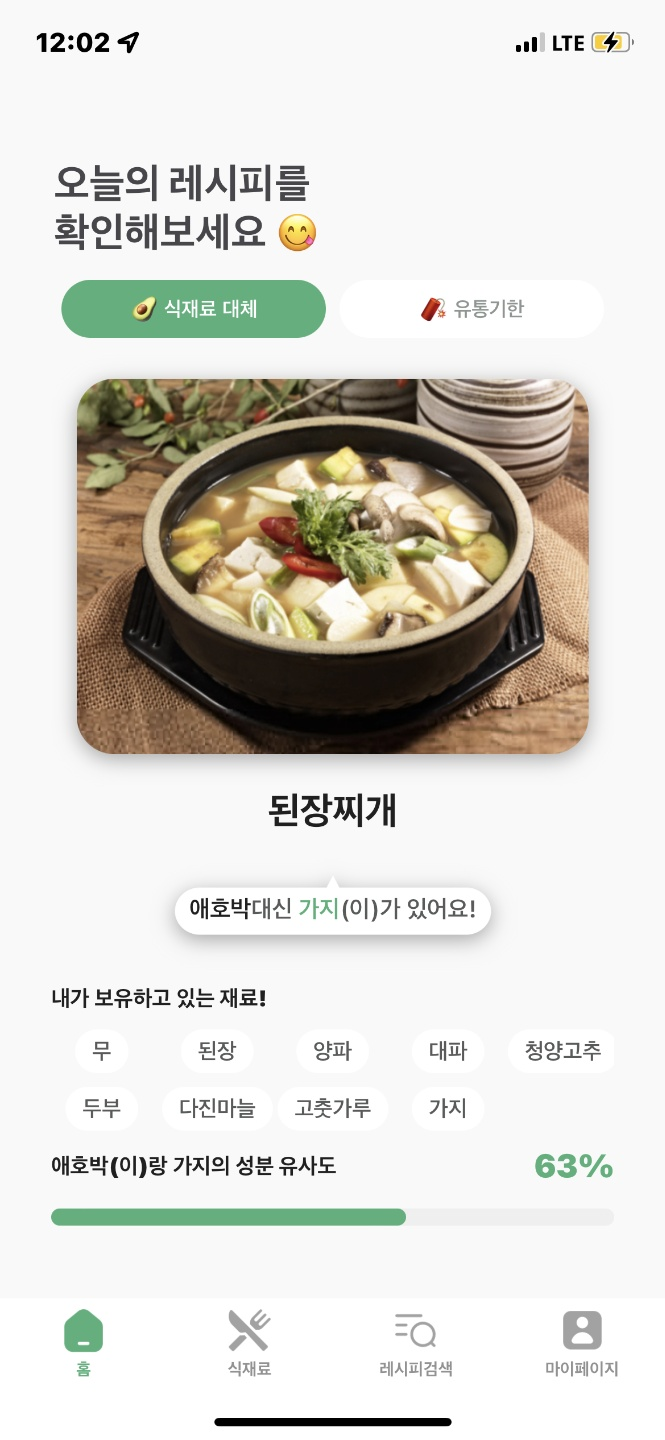Select the 양파 chip
This screenshot has height=1440, width=665.
tap(332, 1051)
